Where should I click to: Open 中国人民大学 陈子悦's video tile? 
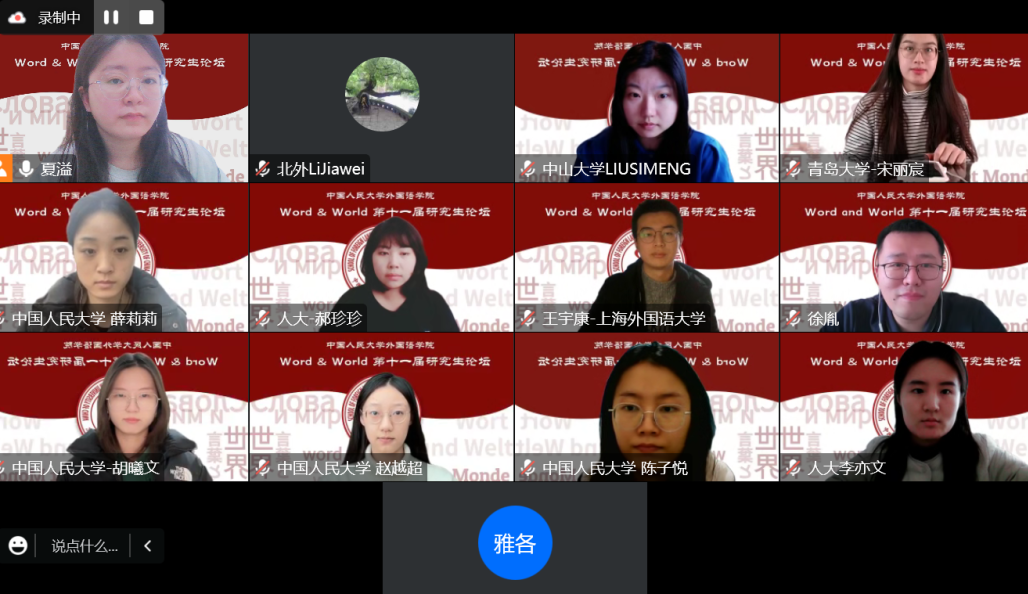click(x=647, y=407)
